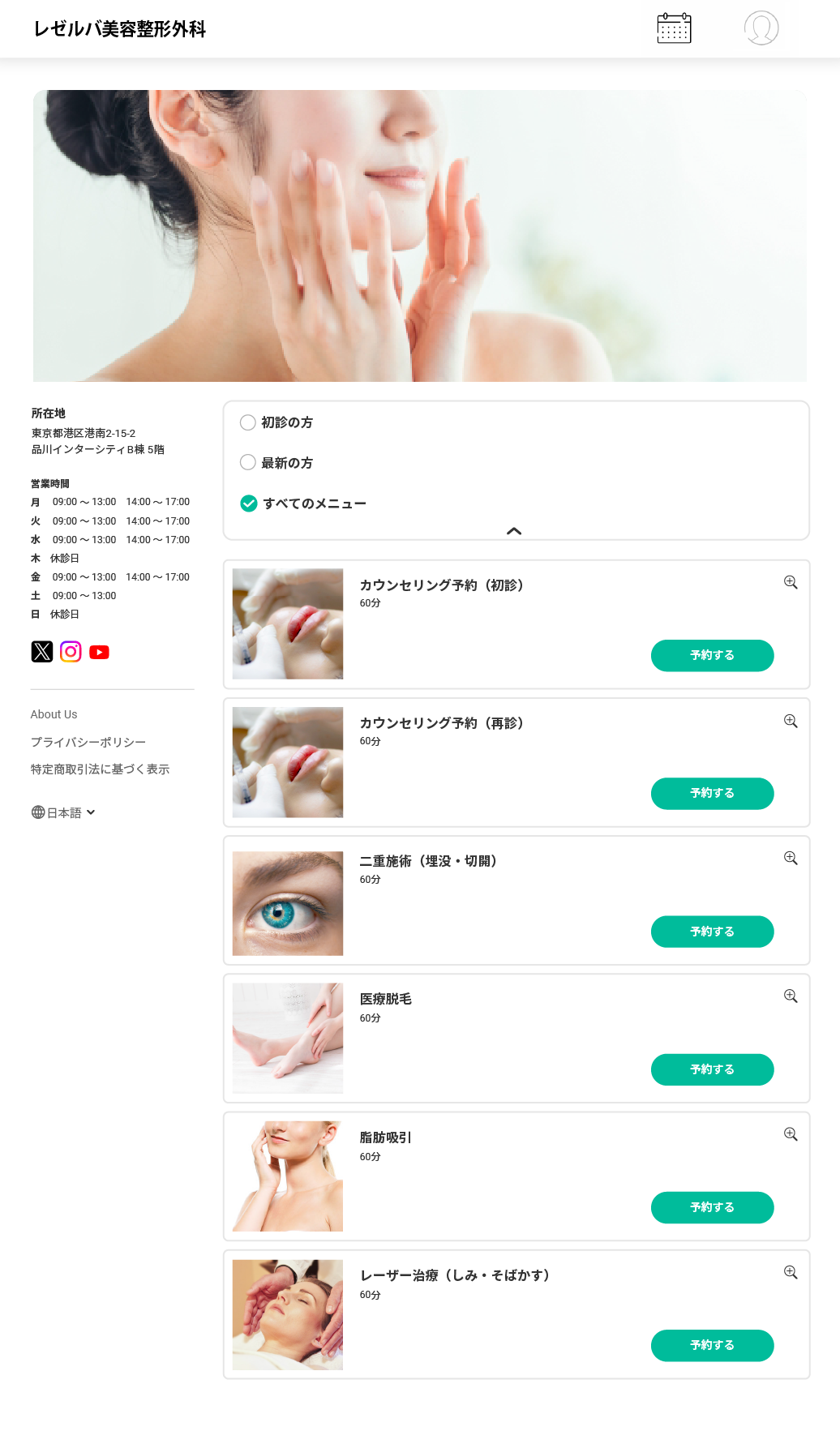Screen dimensions: 840x1431
Task: Open the user profile icon
Action: tap(761, 28)
